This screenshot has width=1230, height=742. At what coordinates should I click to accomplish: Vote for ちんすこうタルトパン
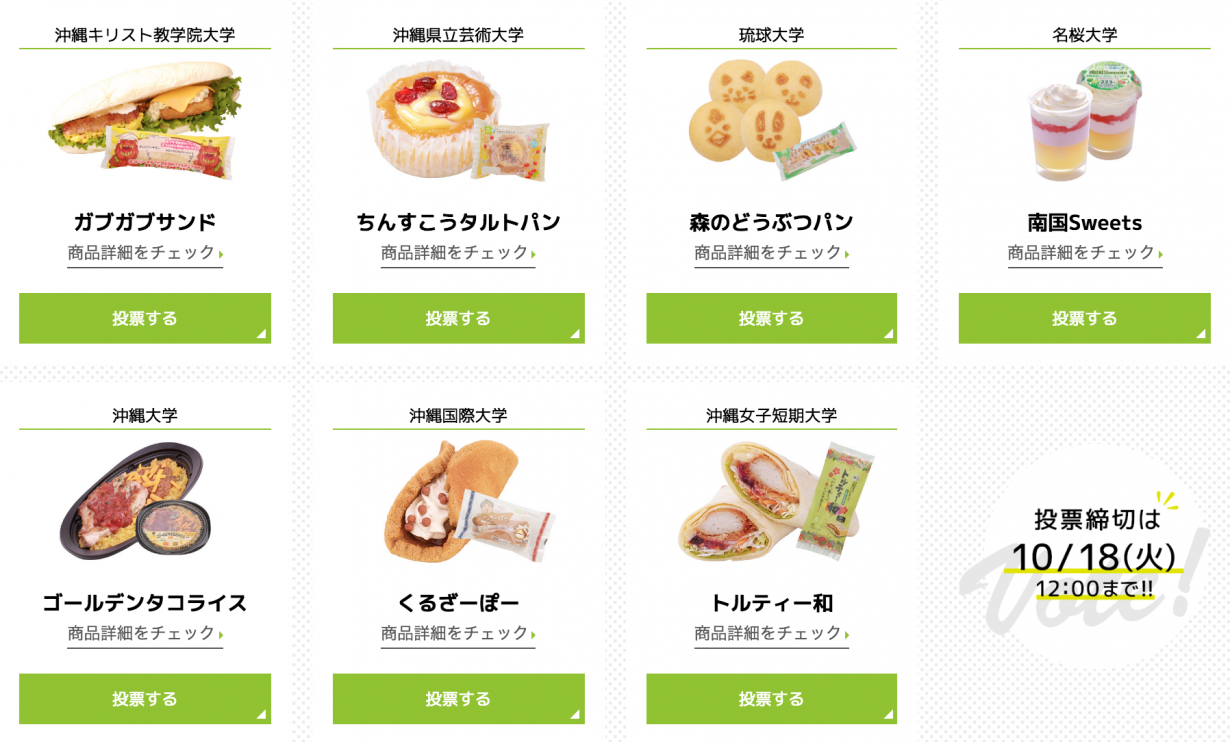pyautogui.click(x=458, y=318)
